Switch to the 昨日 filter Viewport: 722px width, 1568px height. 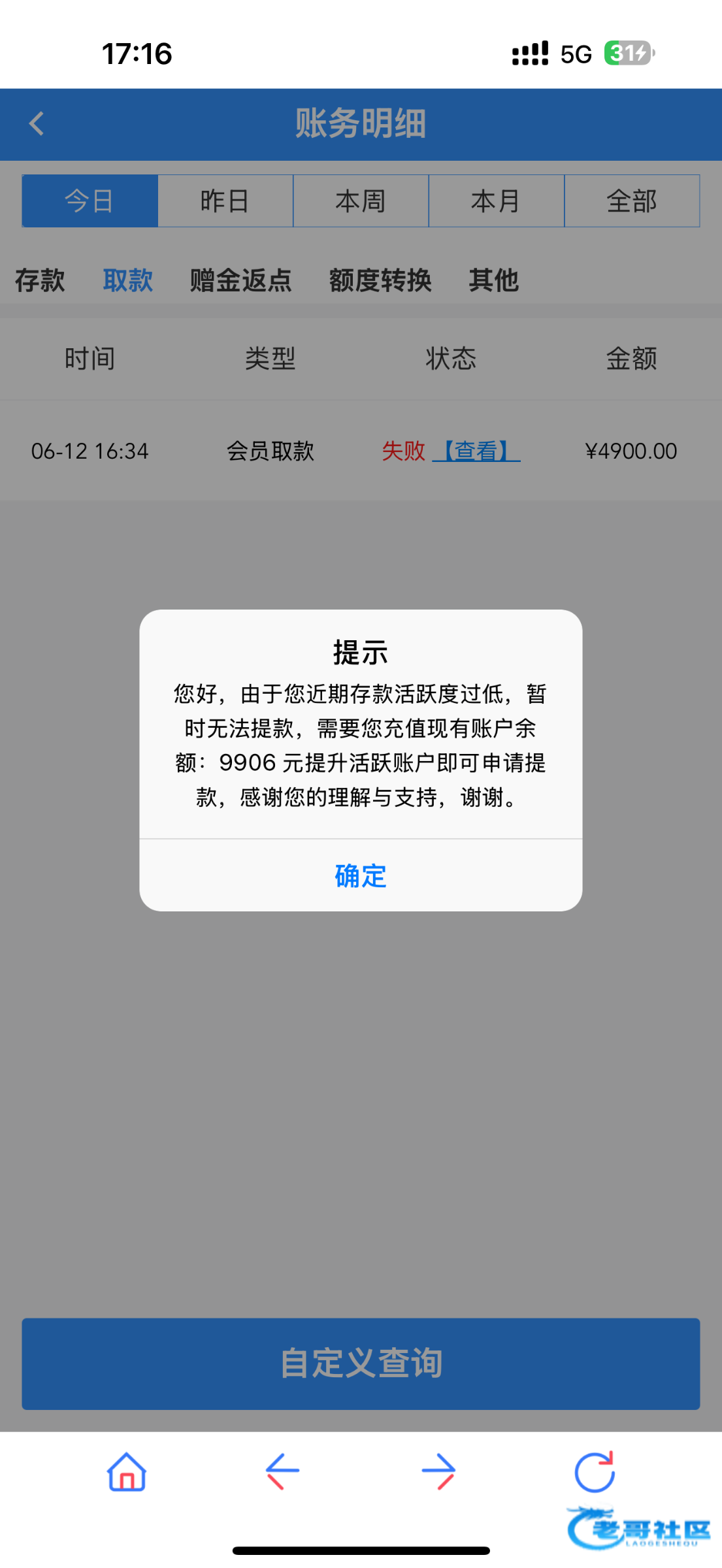(x=225, y=201)
